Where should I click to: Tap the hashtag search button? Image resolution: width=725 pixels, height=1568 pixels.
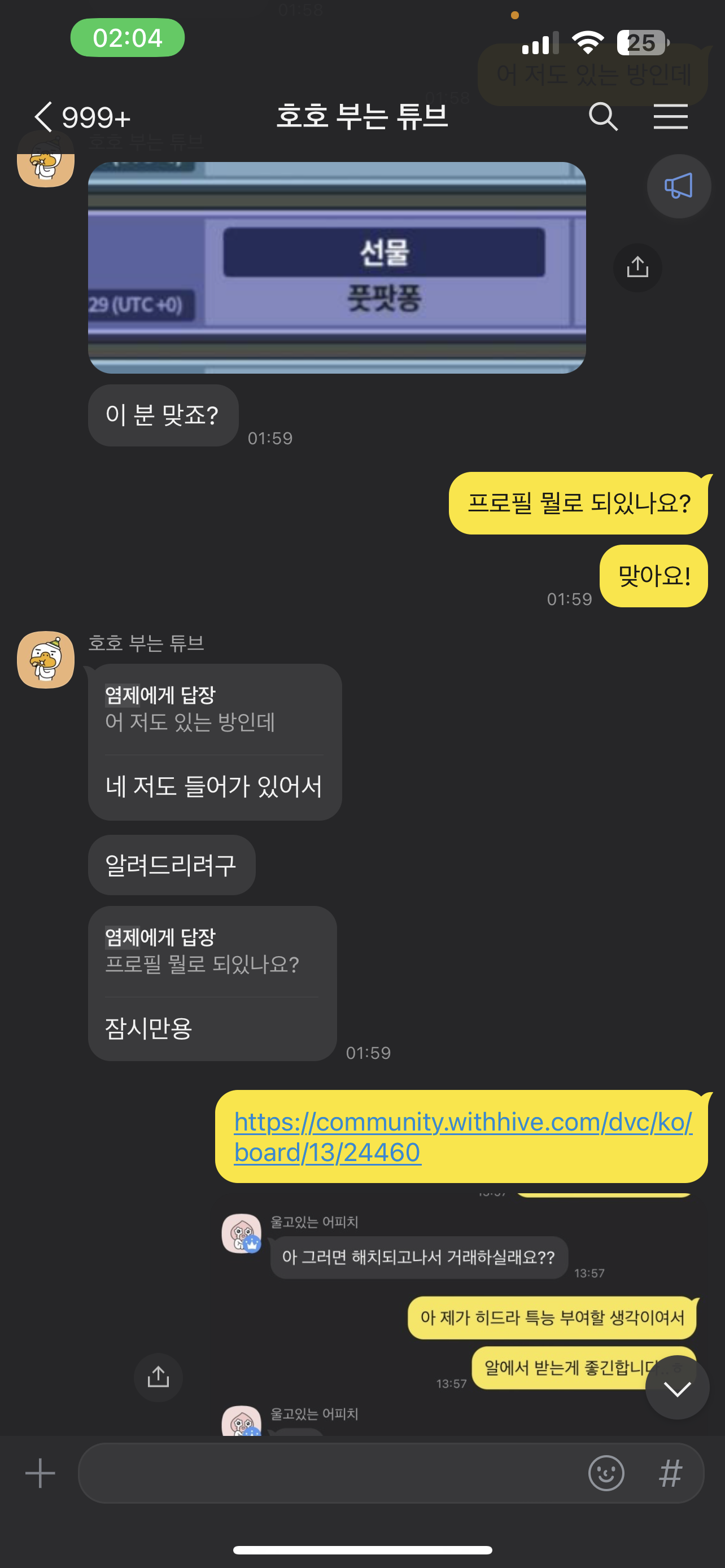click(x=670, y=1473)
